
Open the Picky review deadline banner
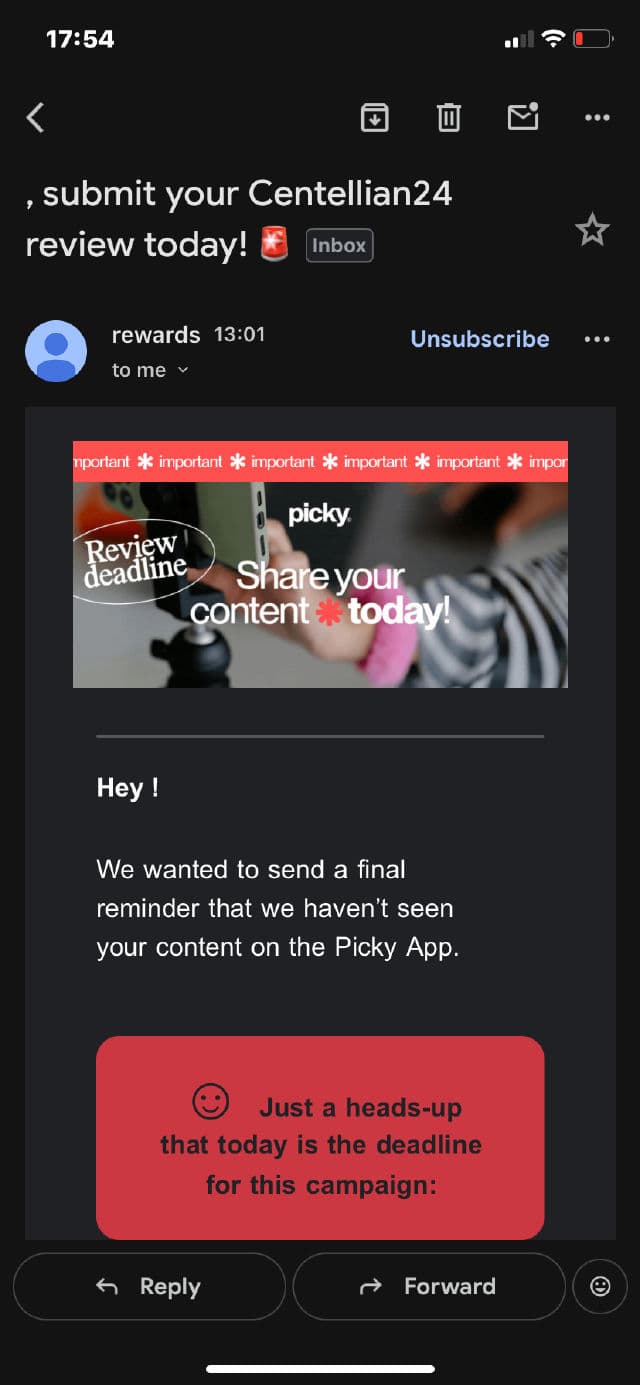(x=320, y=564)
